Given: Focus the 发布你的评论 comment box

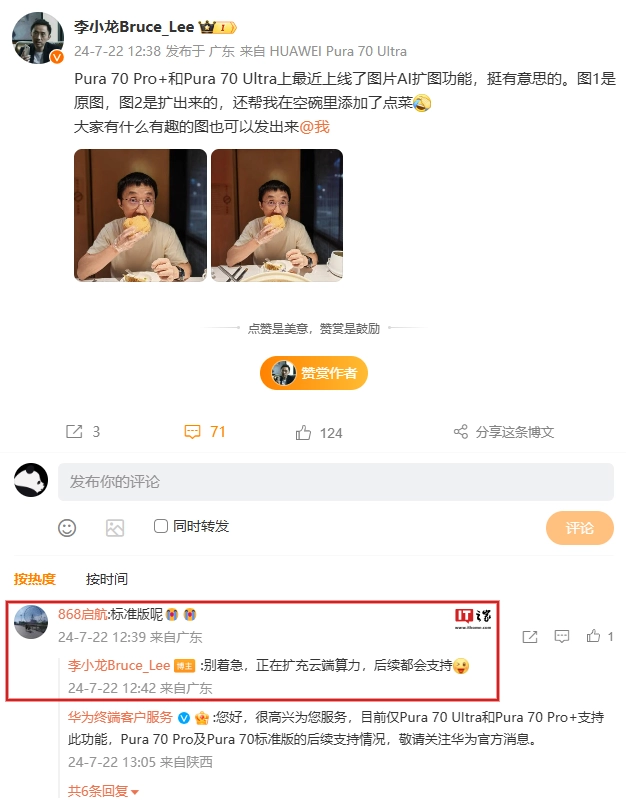Looking at the screenshot, I should (335, 482).
